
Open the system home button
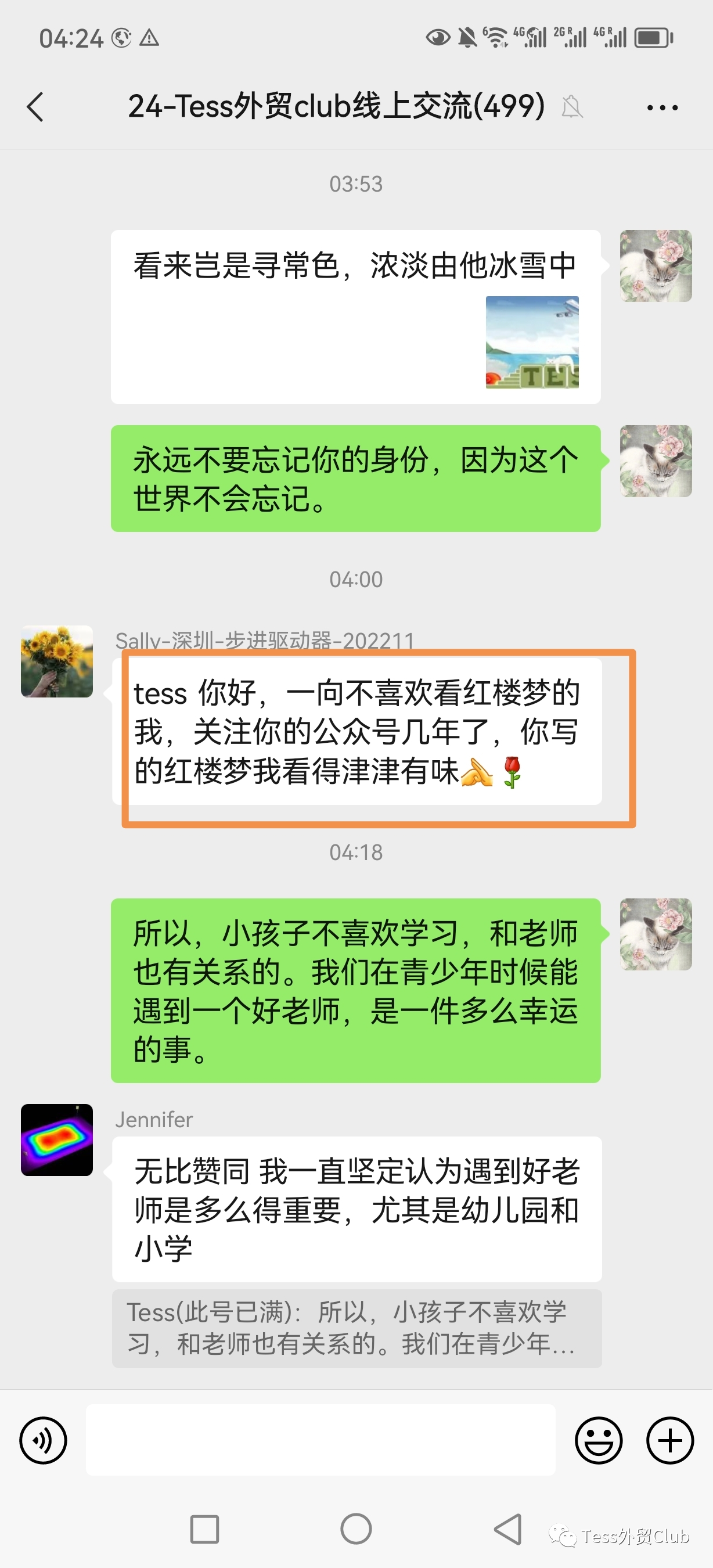(x=356, y=1529)
